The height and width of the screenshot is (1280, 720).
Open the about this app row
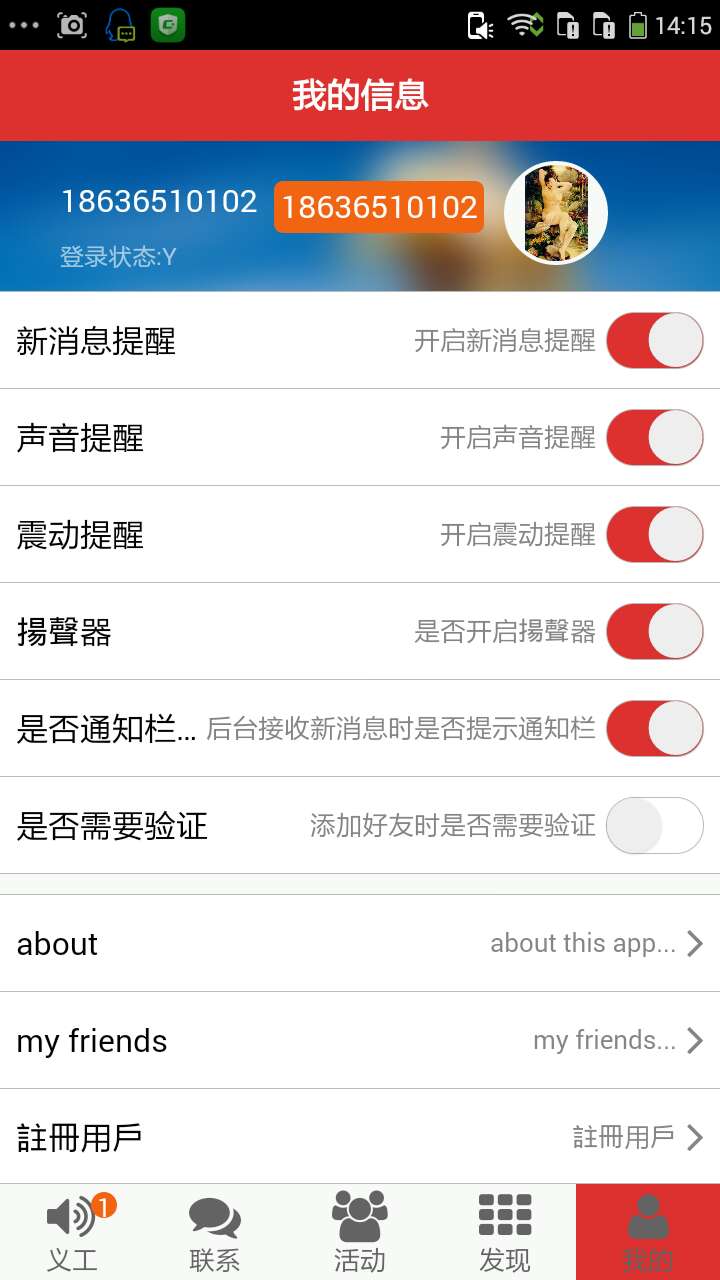click(x=360, y=943)
